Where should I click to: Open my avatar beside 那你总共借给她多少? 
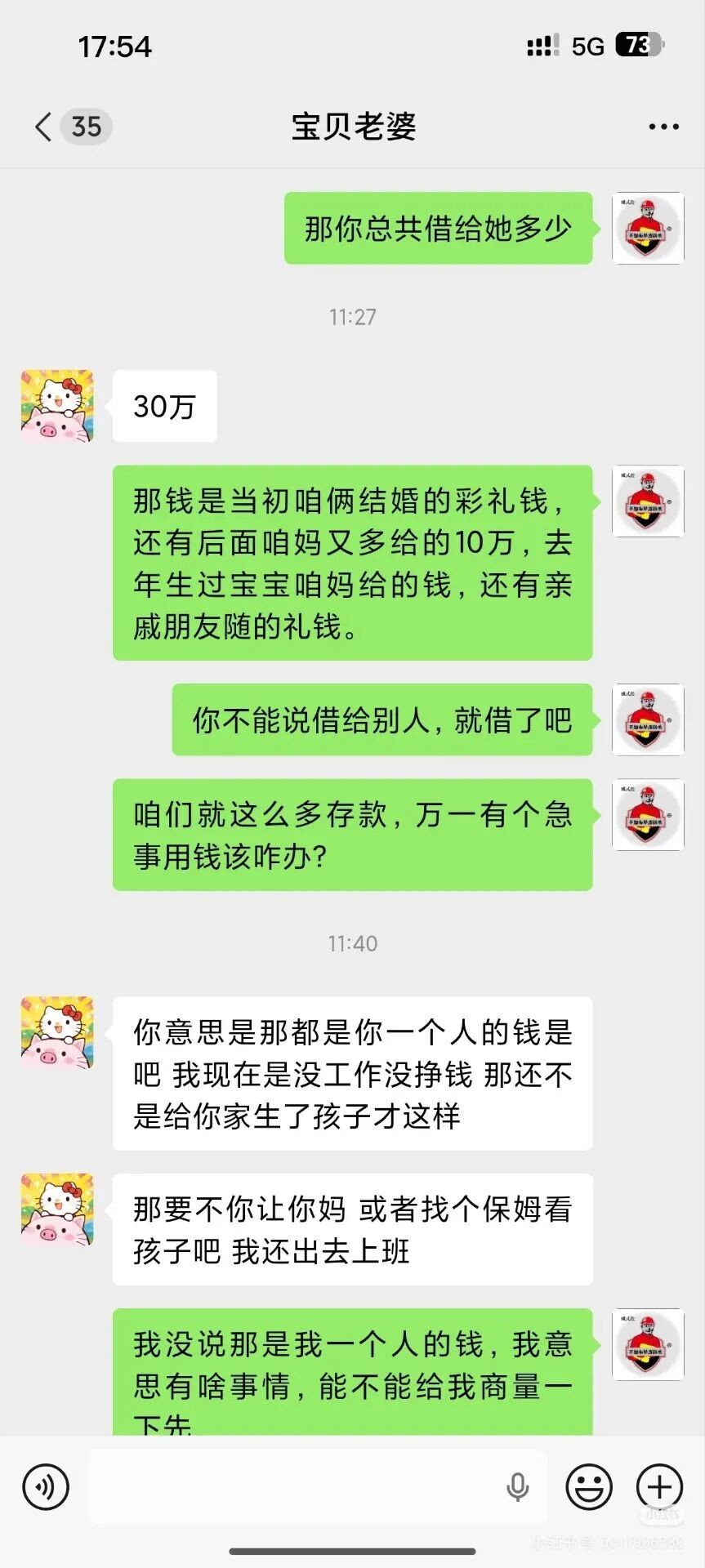[648, 228]
